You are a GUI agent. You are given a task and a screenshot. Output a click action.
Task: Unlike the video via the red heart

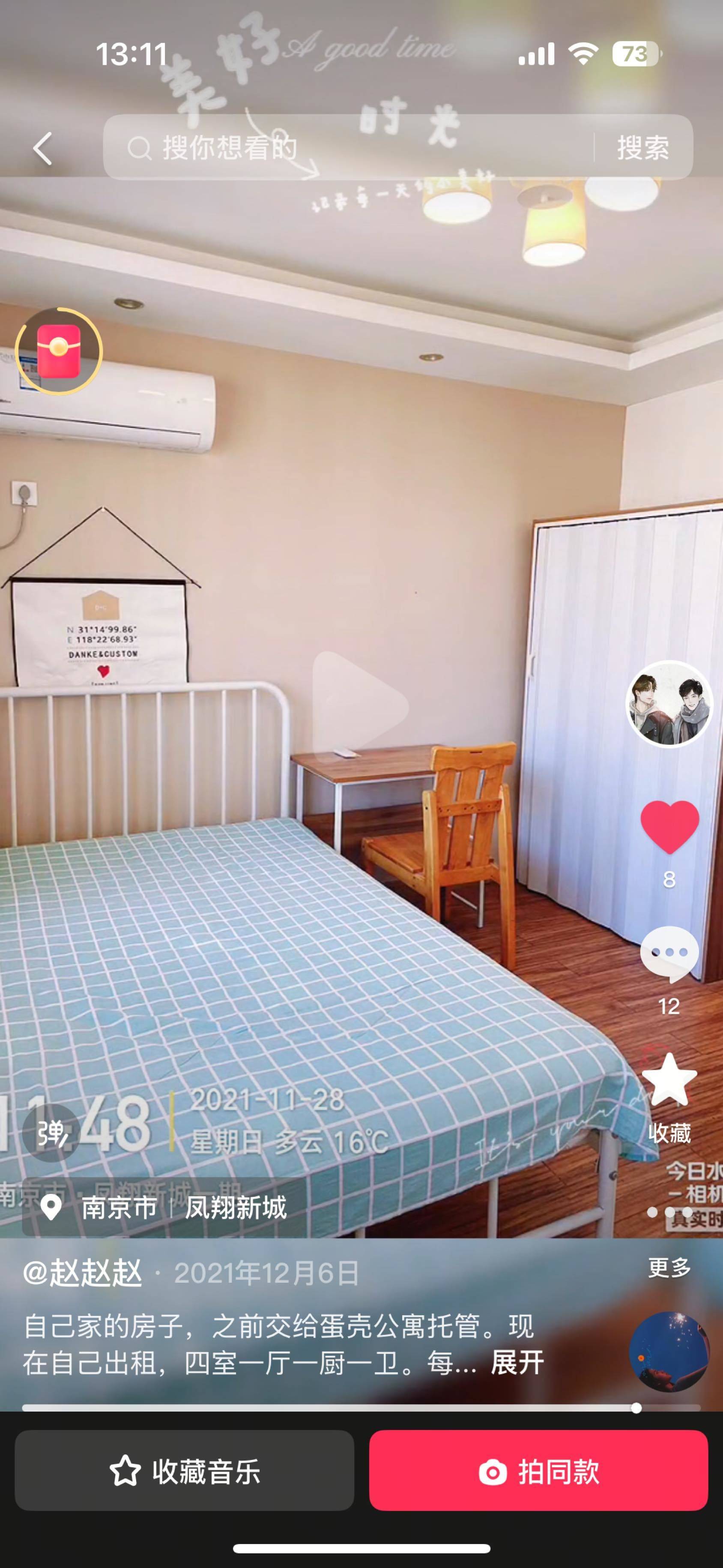tap(669, 826)
